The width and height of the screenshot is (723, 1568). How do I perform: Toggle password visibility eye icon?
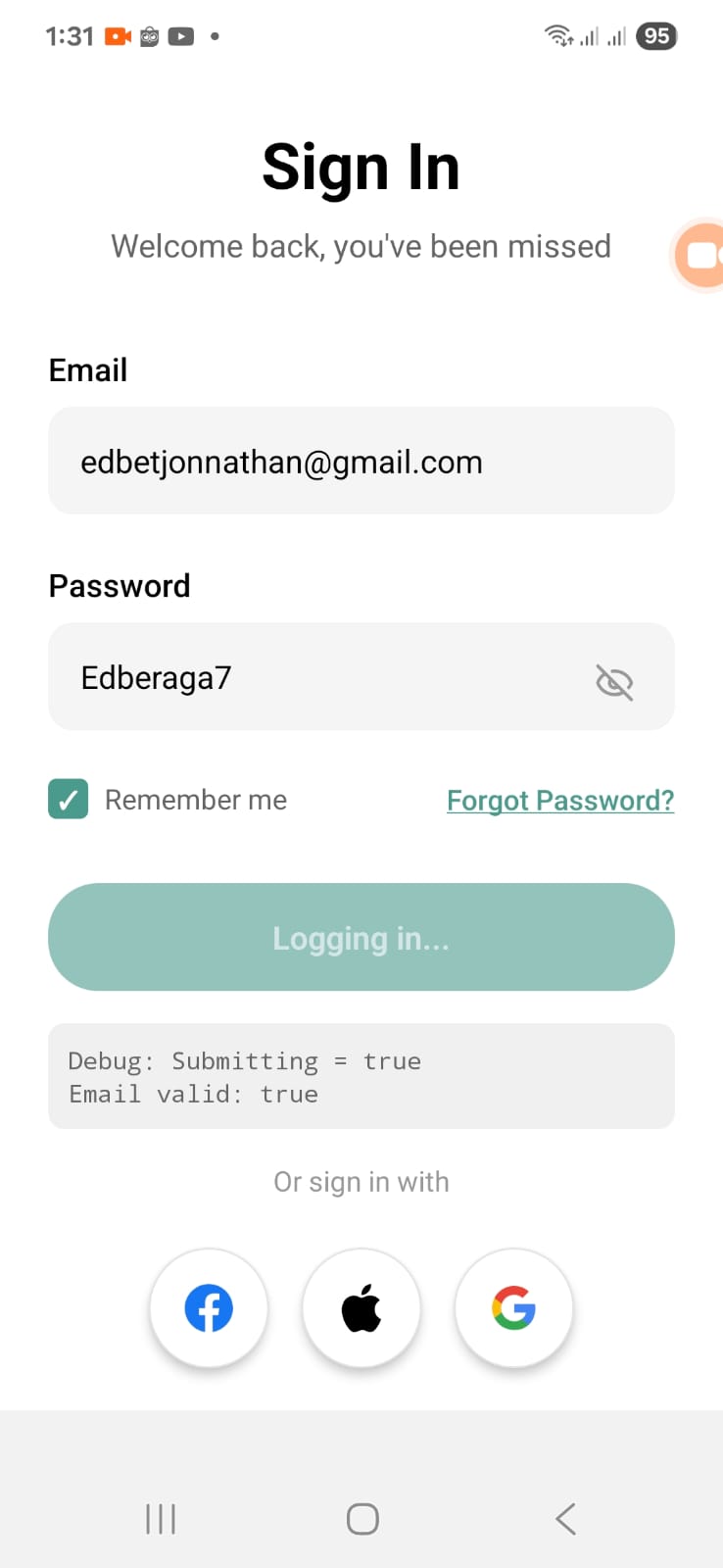(614, 681)
